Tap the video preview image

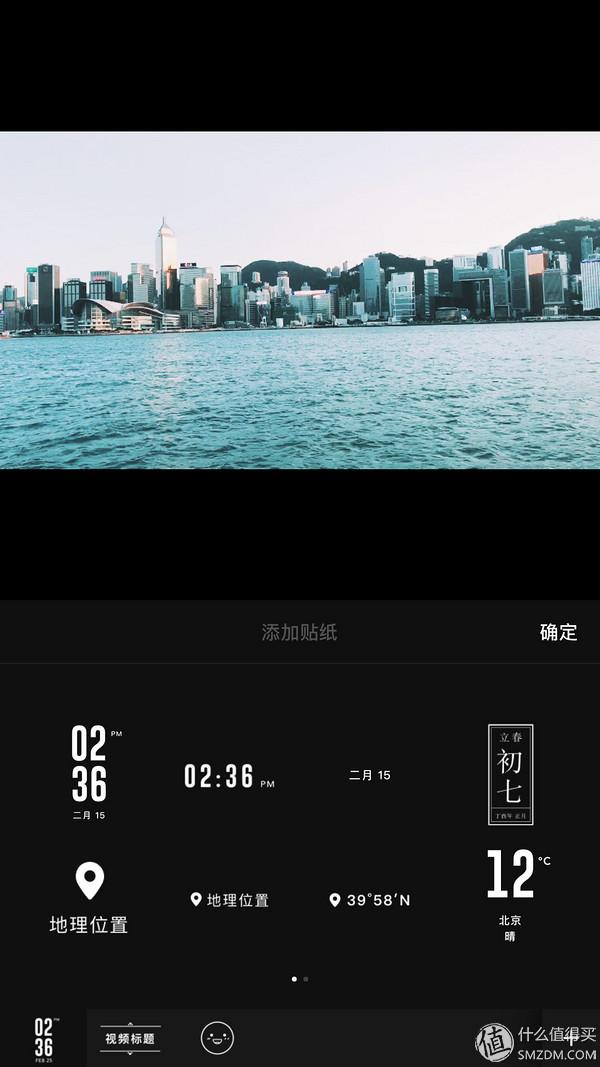click(x=300, y=300)
